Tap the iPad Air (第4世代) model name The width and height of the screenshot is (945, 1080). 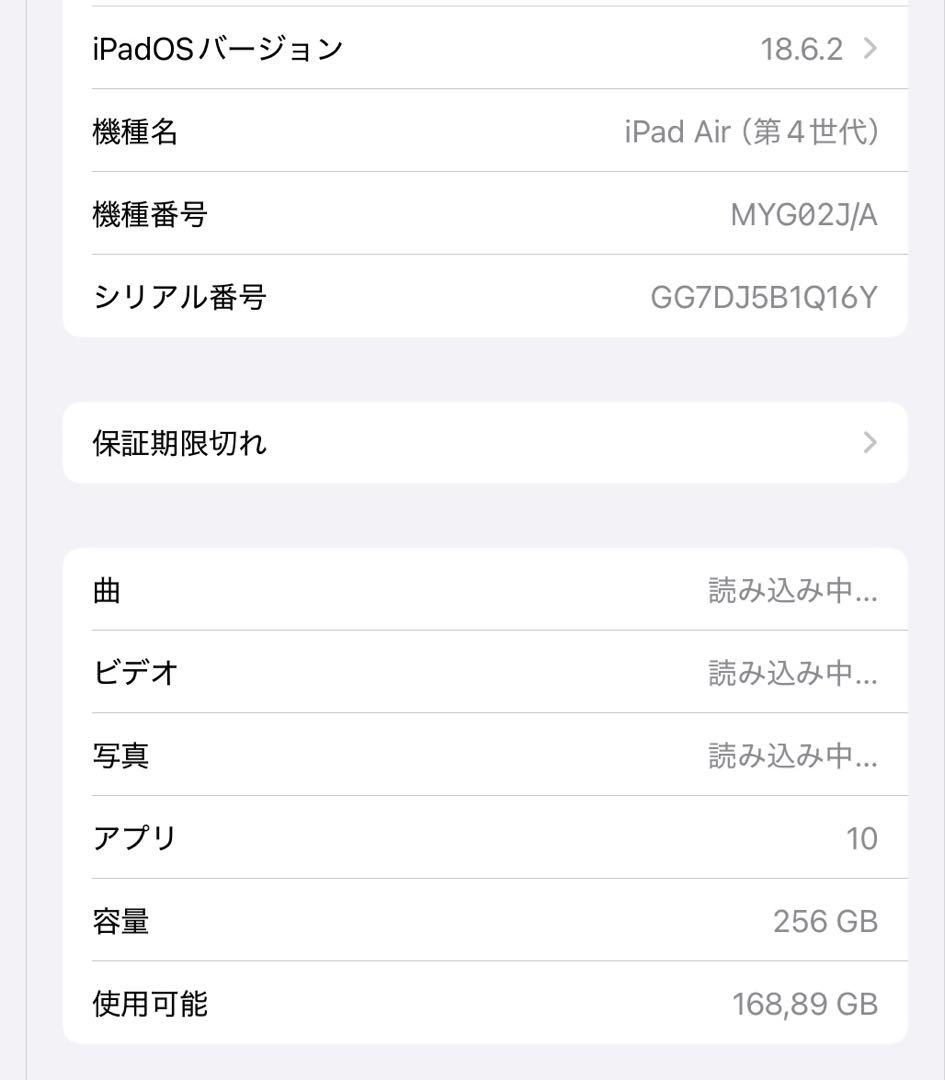tap(753, 130)
